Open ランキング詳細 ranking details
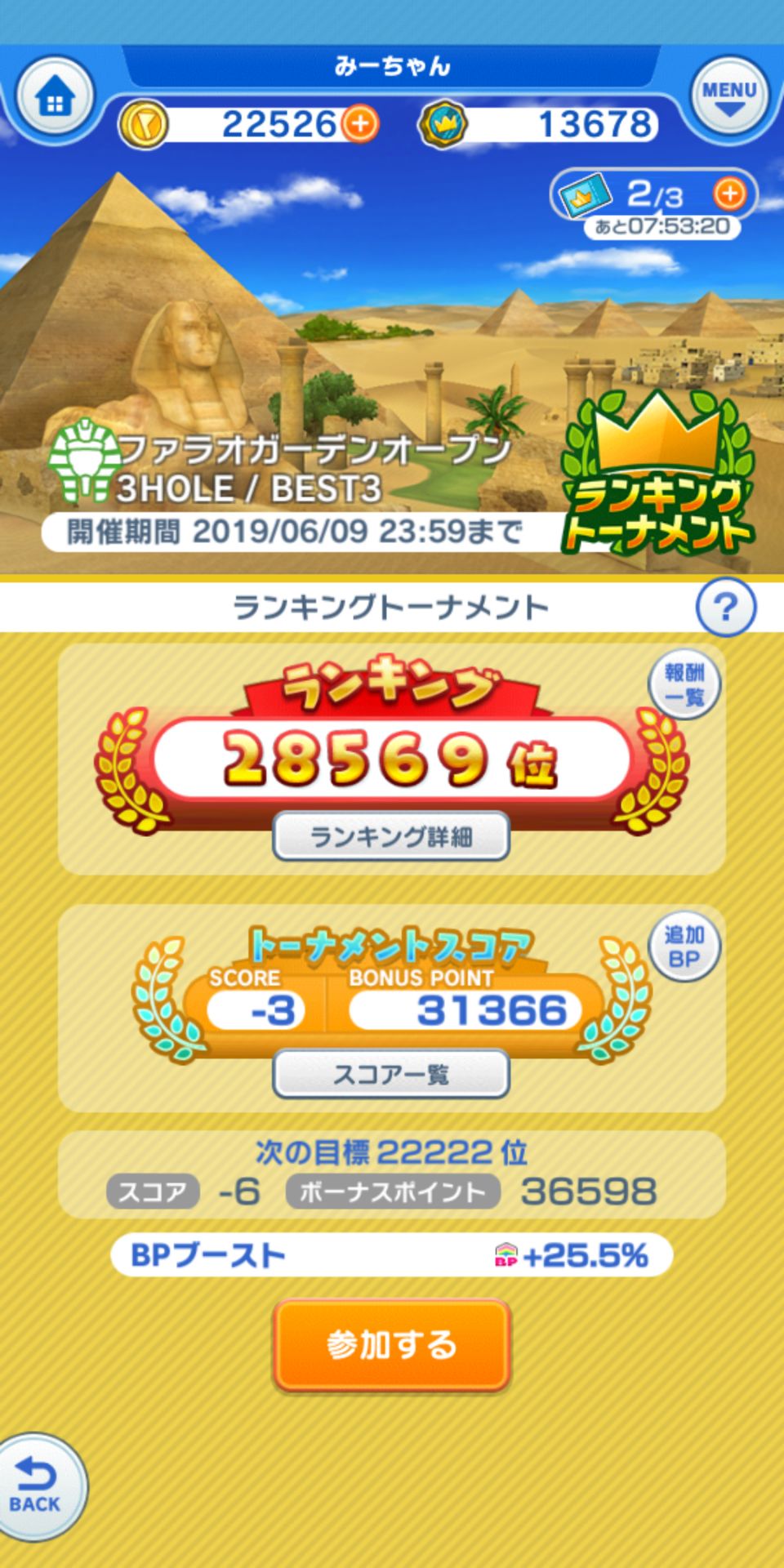Screen dimensions: 784x1568 [391, 836]
